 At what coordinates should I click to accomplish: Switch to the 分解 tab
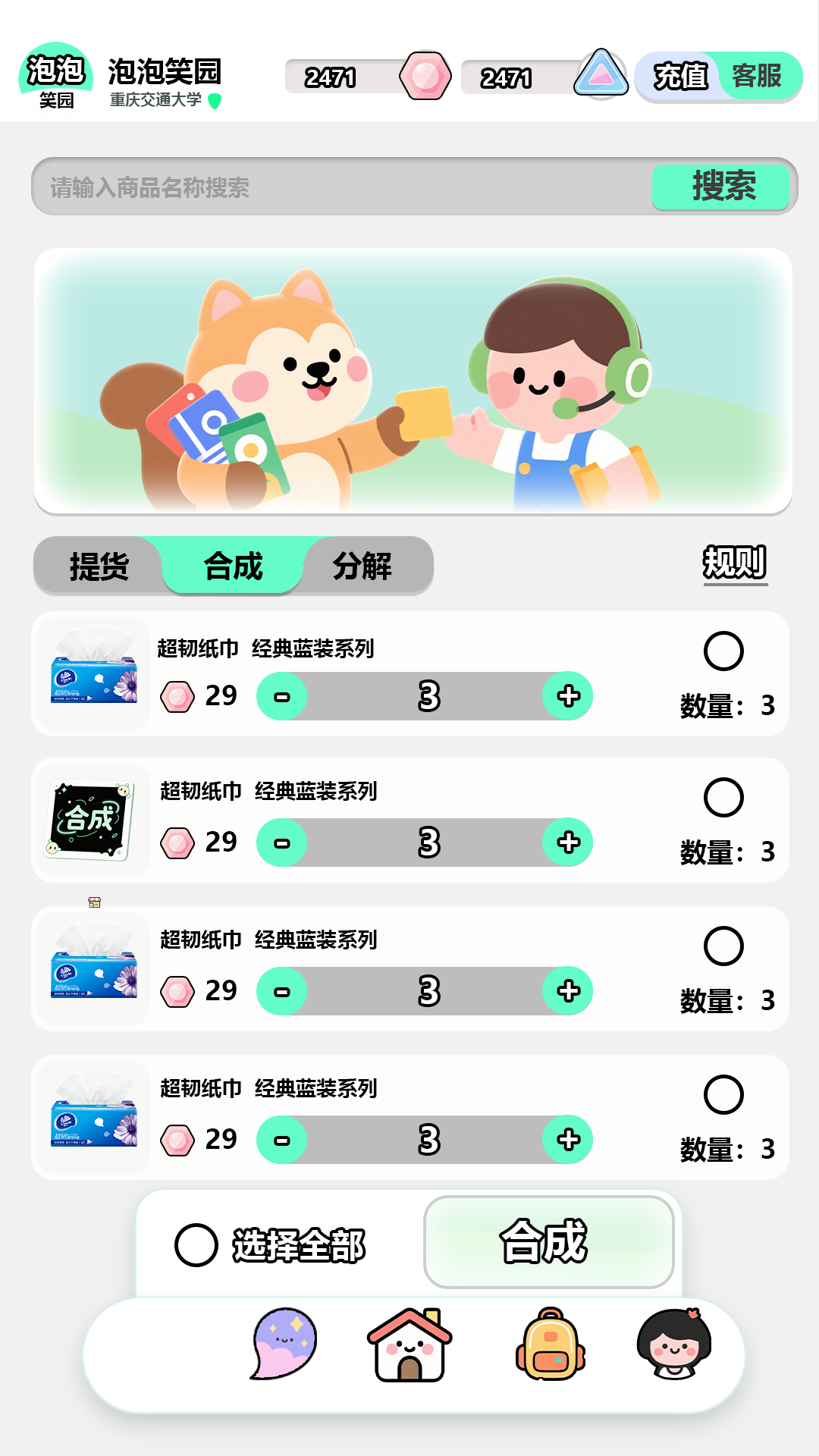362,564
